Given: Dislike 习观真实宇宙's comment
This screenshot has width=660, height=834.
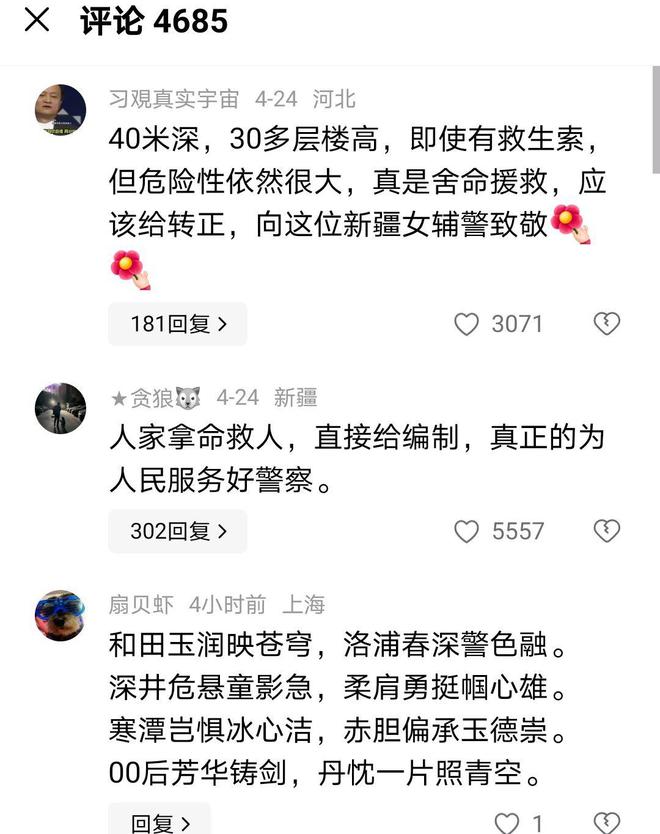Looking at the screenshot, I should tap(607, 324).
